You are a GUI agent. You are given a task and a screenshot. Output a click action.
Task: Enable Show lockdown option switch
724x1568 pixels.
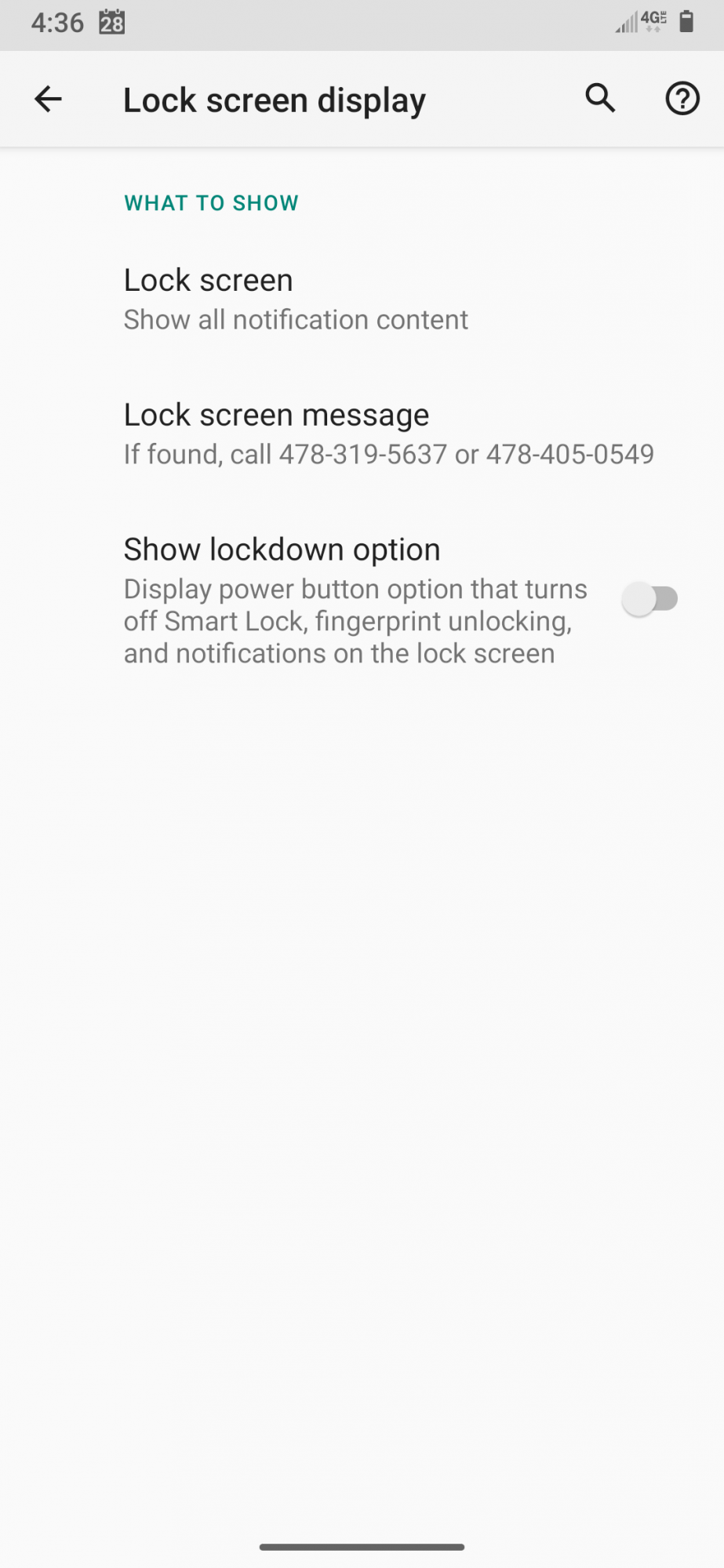click(650, 600)
